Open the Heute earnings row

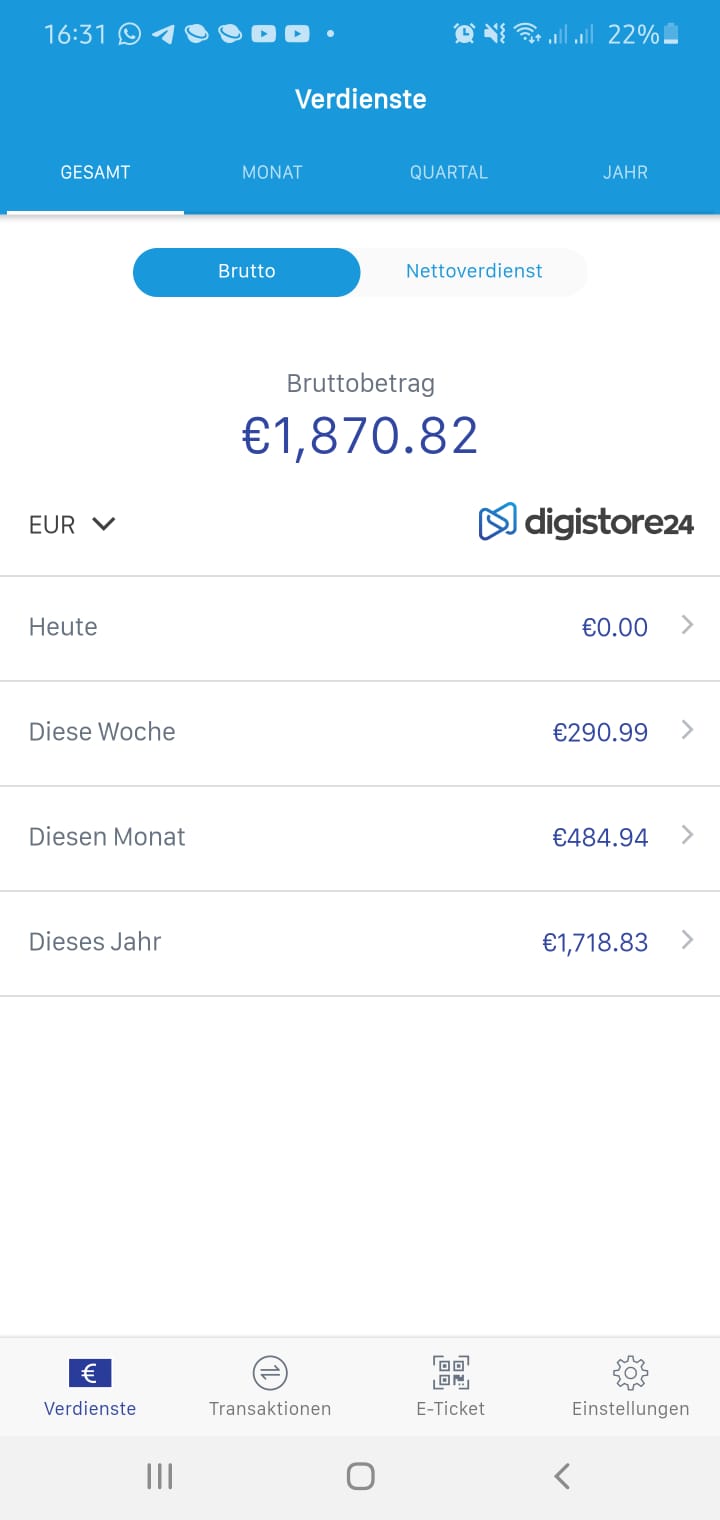point(360,628)
